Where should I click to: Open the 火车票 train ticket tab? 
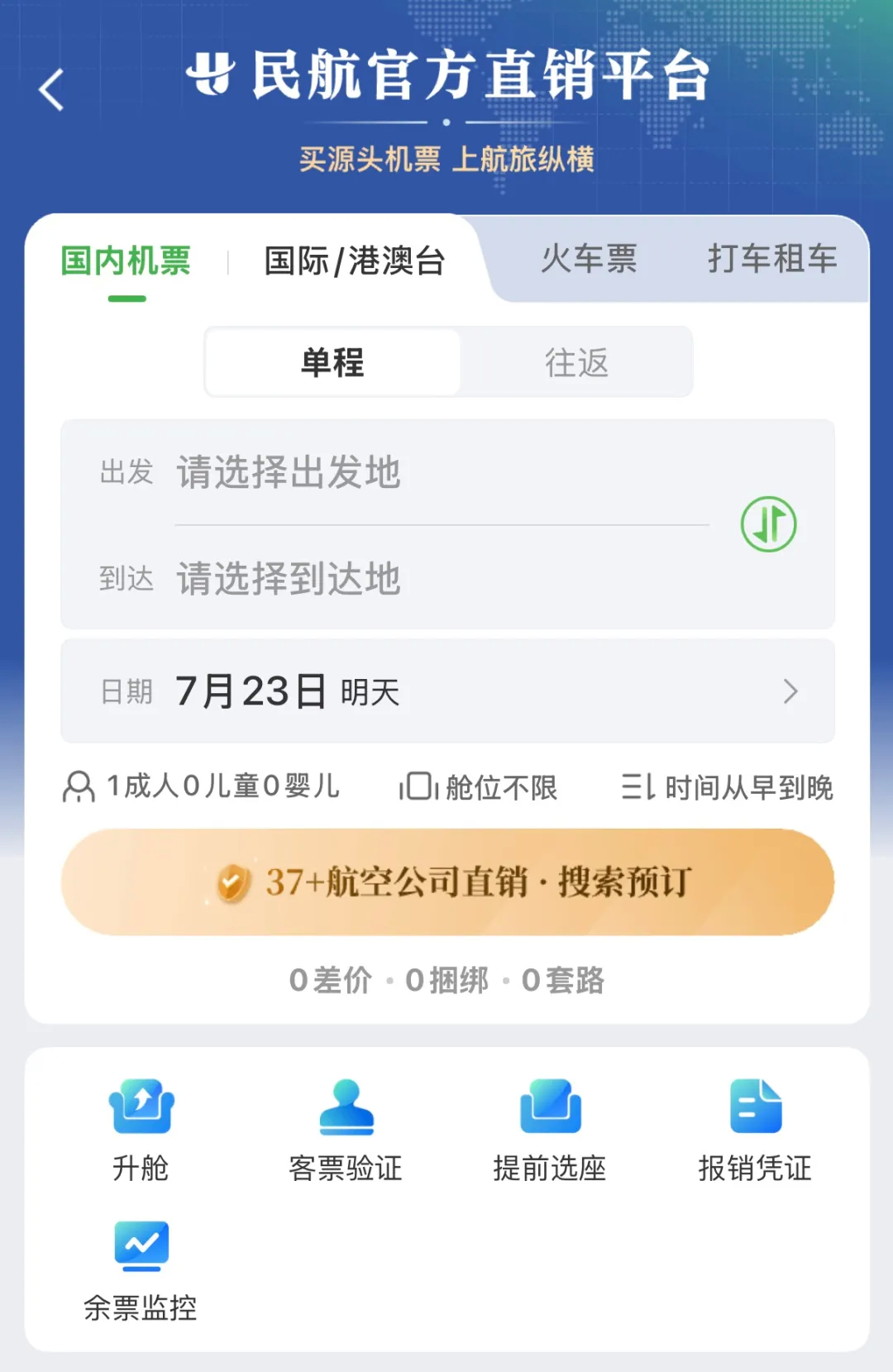tap(590, 259)
